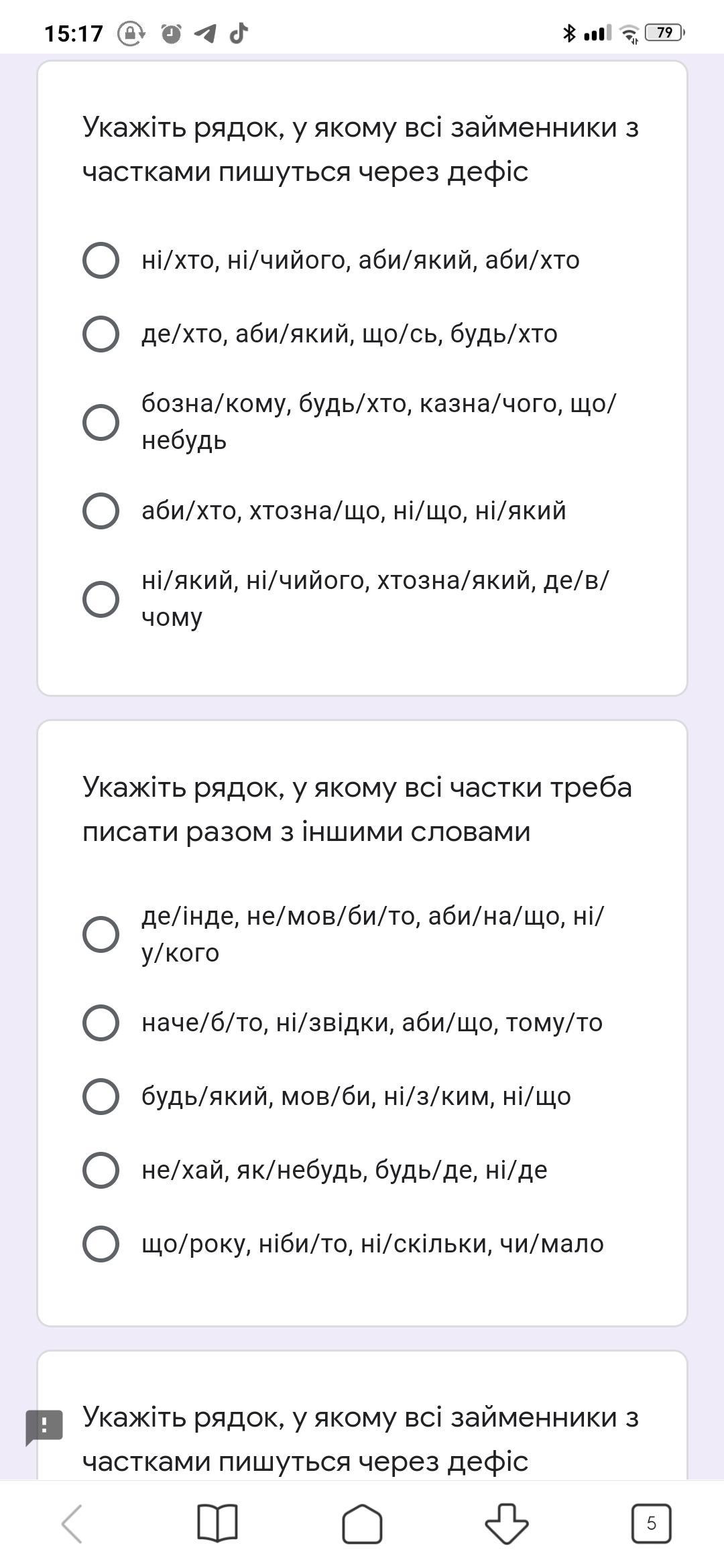The width and height of the screenshot is (724, 1568).
Task: Choose 'де/хто, аби/який, що/сь, будь/хто'
Action: pyautogui.click(x=101, y=334)
